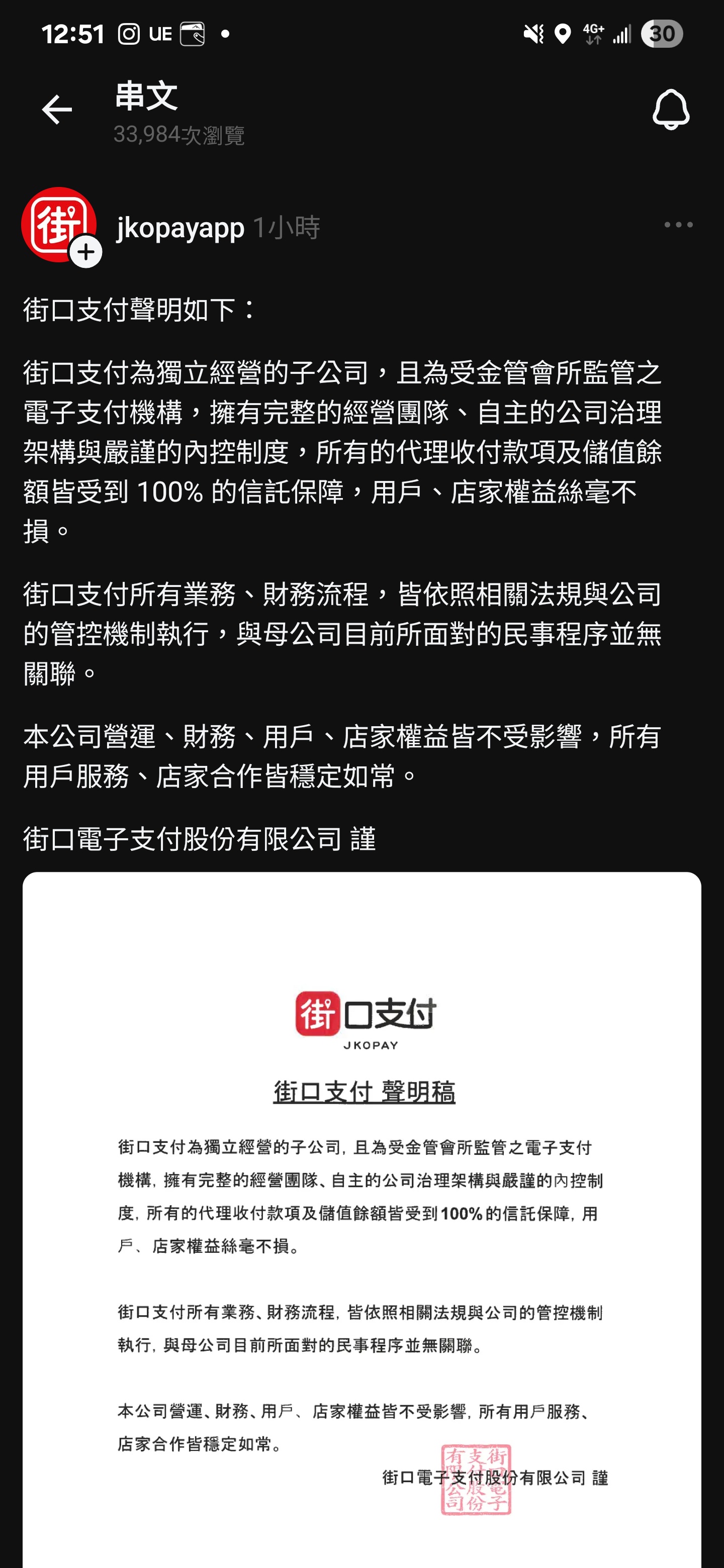Open the post's three-dot overflow menu
724x1568 pixels.
678,225
